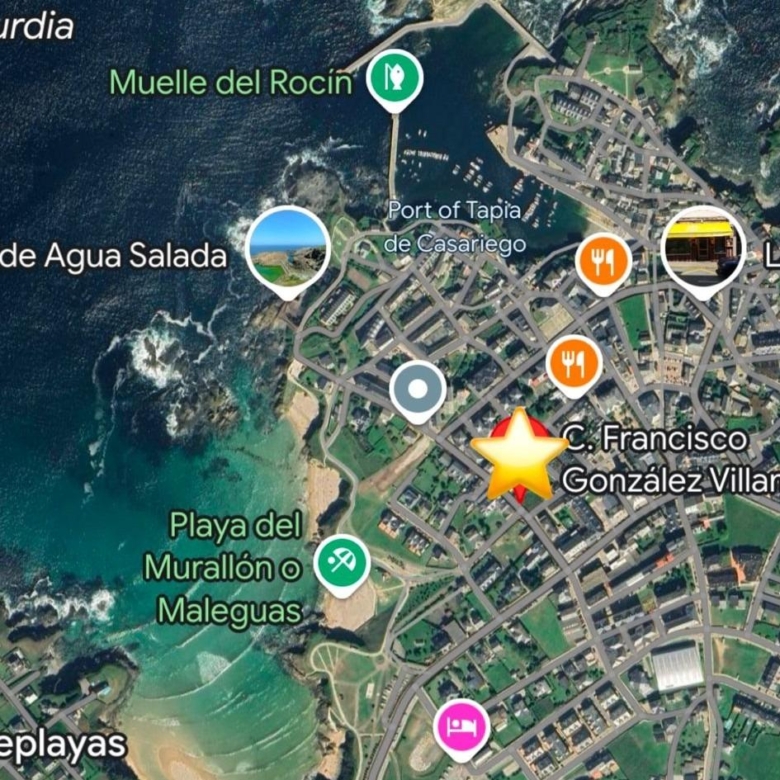Tap the gray circle location pin
The image size is (780, 780).
point(418,389)
